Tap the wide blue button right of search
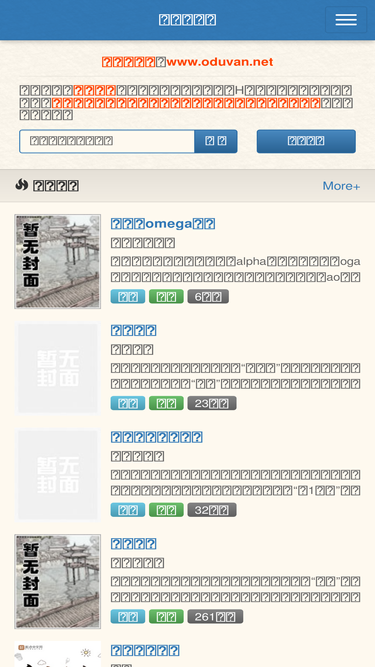 coord(306,141)
